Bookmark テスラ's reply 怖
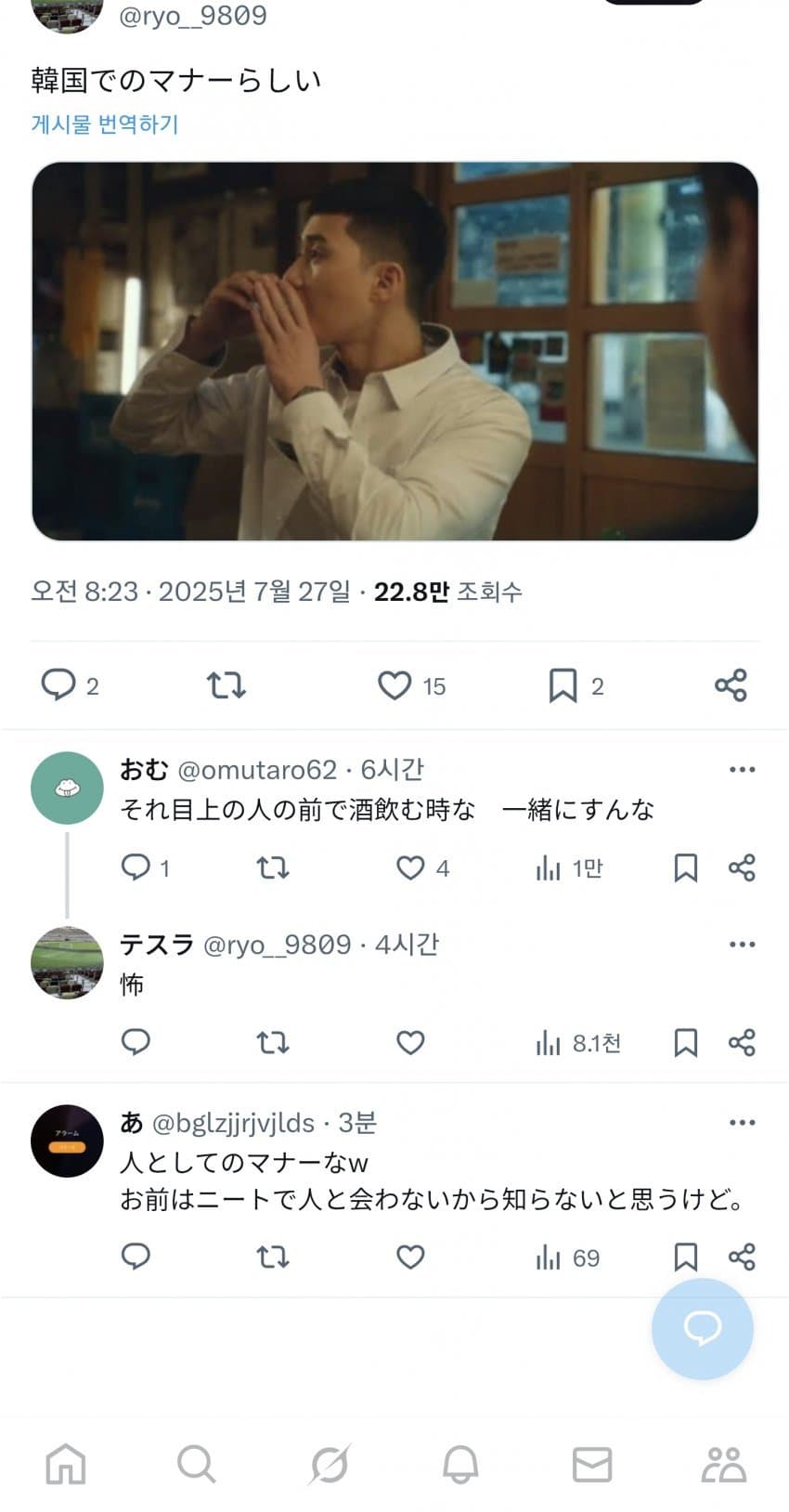This screenshot has width=789, height=1512. tap(685, 1042)
